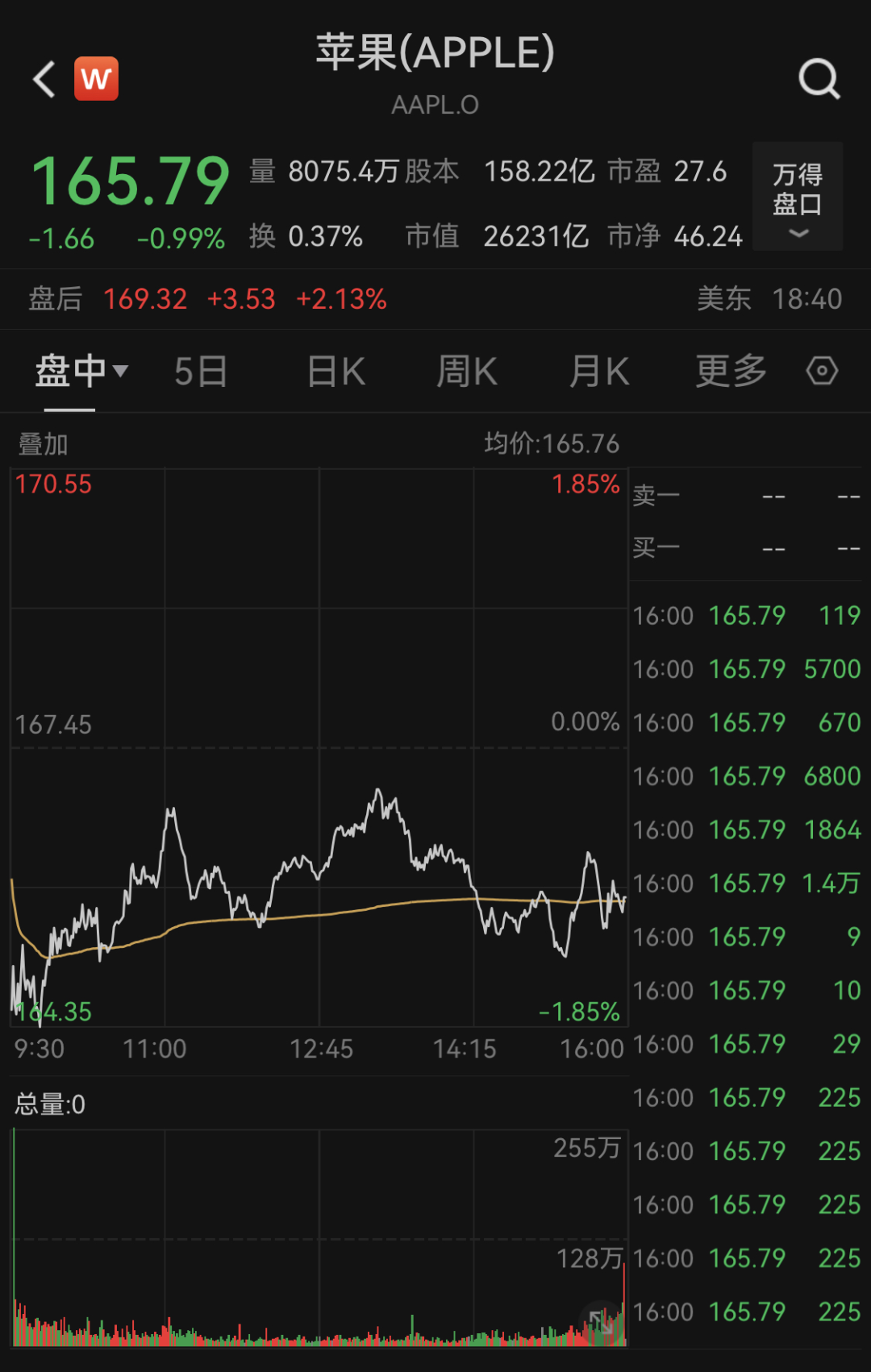Show the 周K chart
Screen dimensions: 871x1372
tap(466, 372)
